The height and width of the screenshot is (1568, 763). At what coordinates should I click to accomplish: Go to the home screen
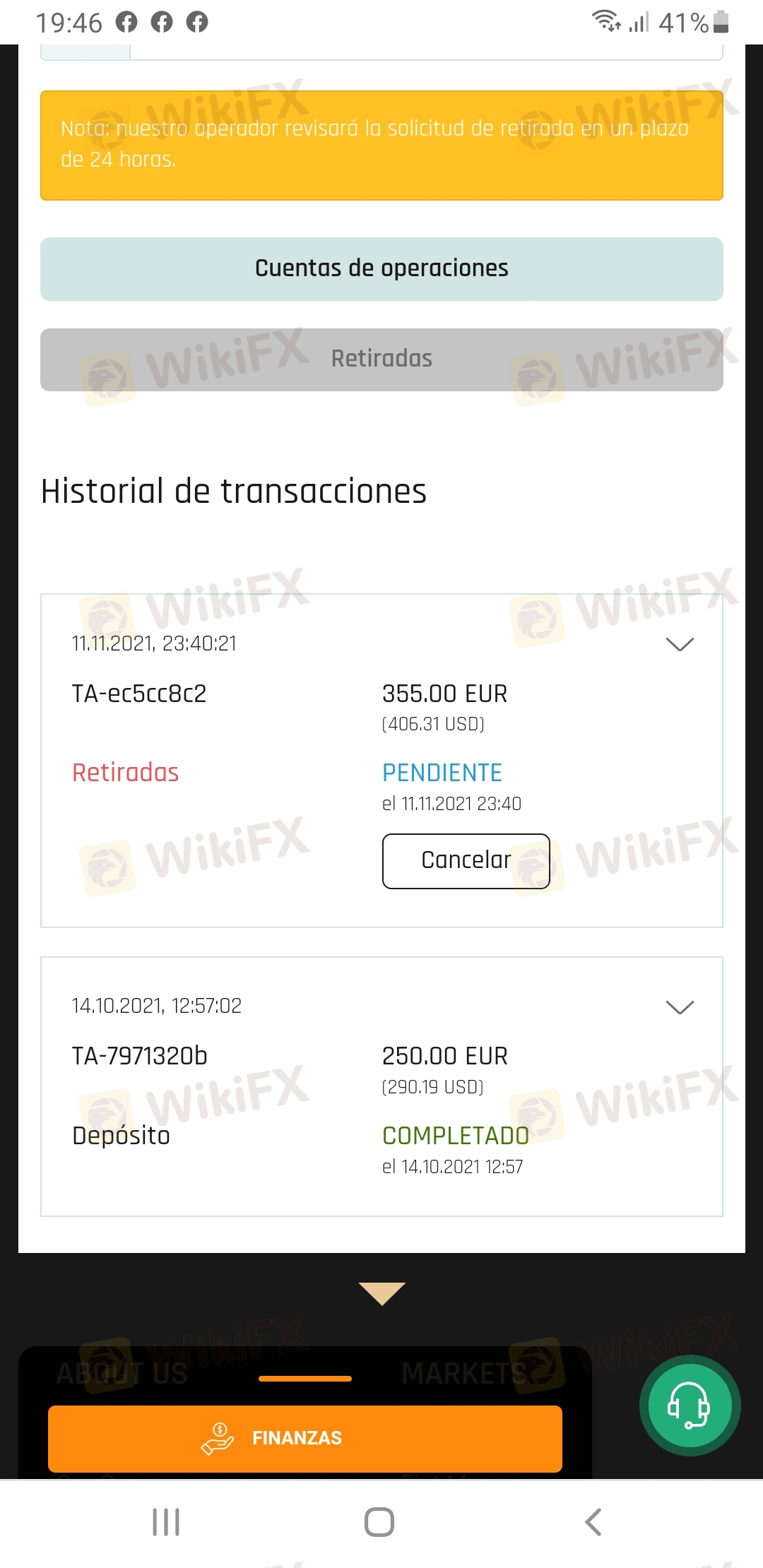click(379, 1522)
